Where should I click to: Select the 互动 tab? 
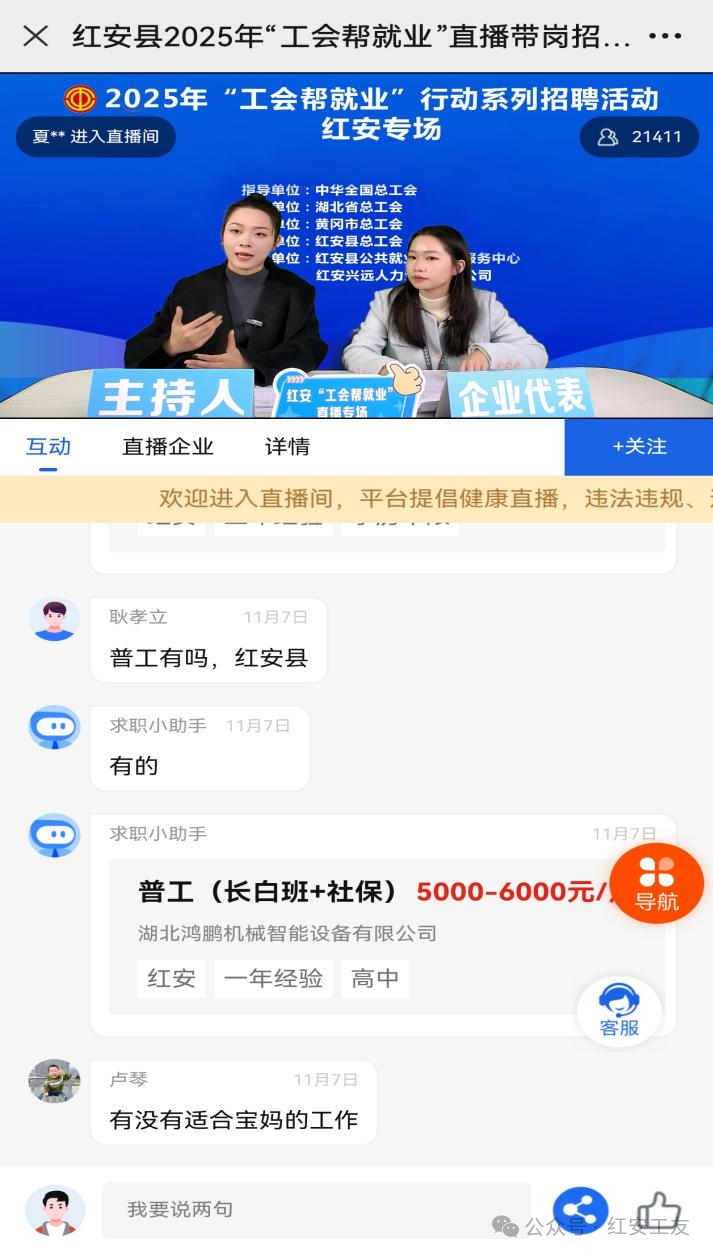(x=48, y=447)
